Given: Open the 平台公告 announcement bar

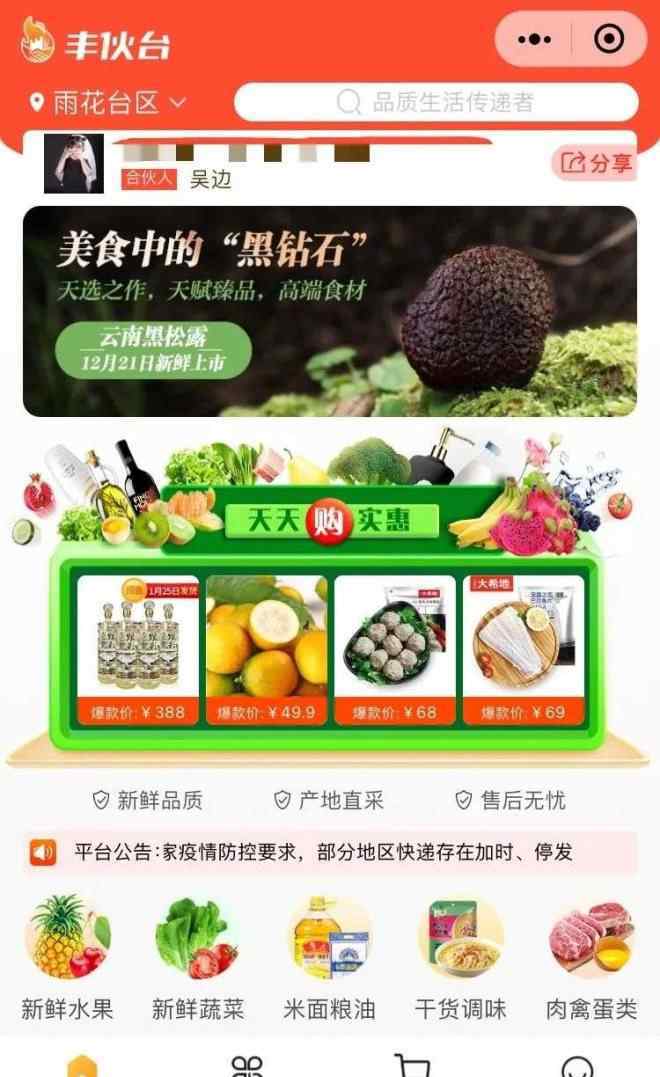Looking at the screenshot, I should 330,852.
